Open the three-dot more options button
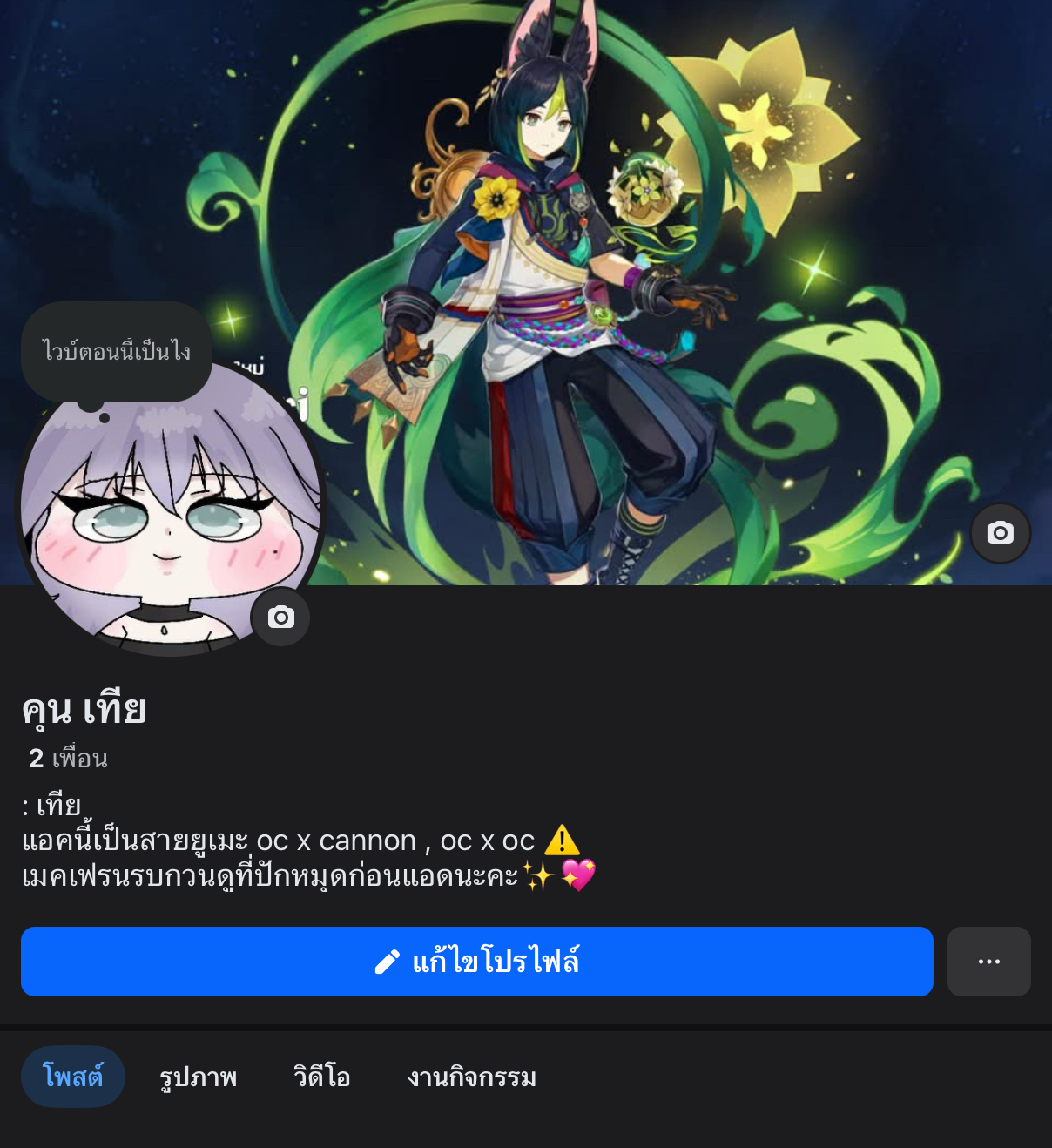 pyautogui.click(x=988, y=962)
